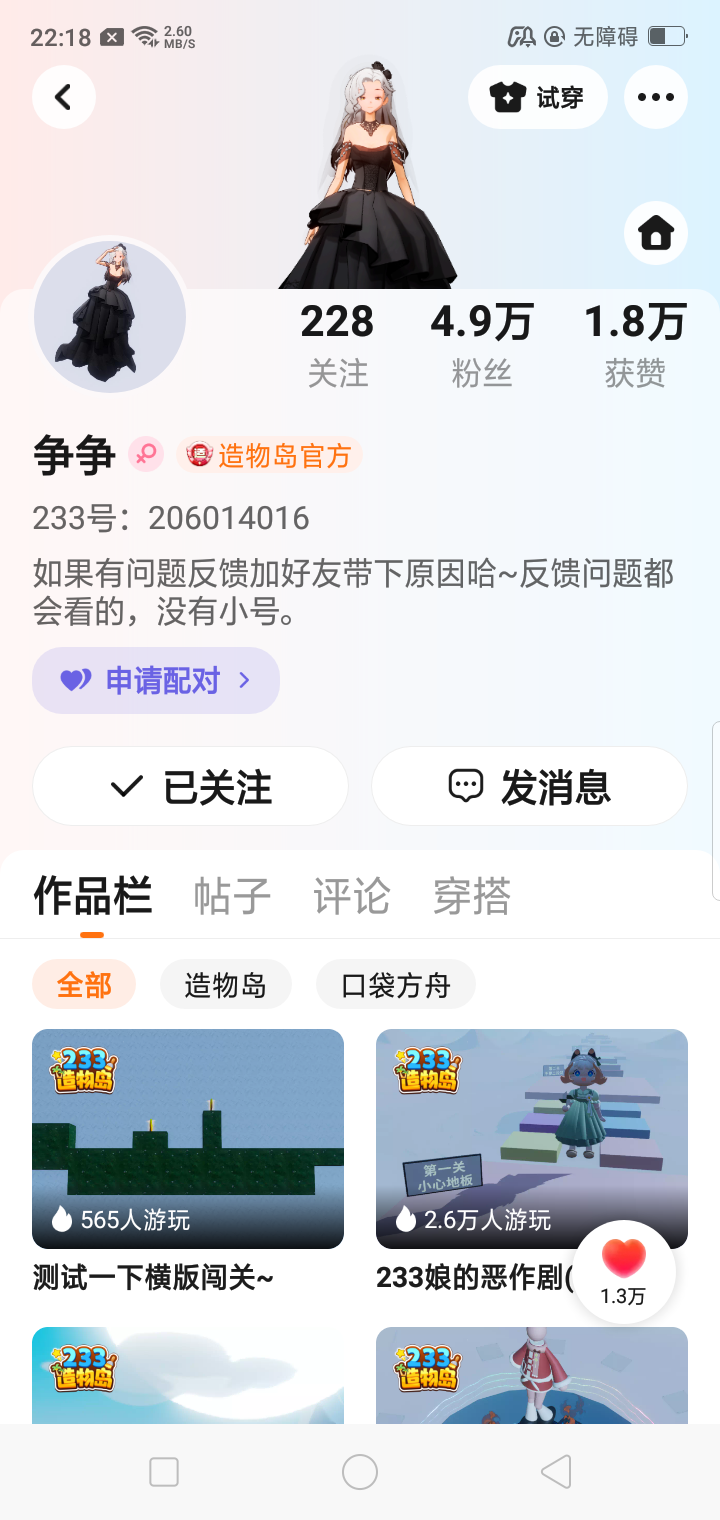720x1520 pixels.
Task: Unfollow via the 已关注 button
Action: (x=190, y=787)
